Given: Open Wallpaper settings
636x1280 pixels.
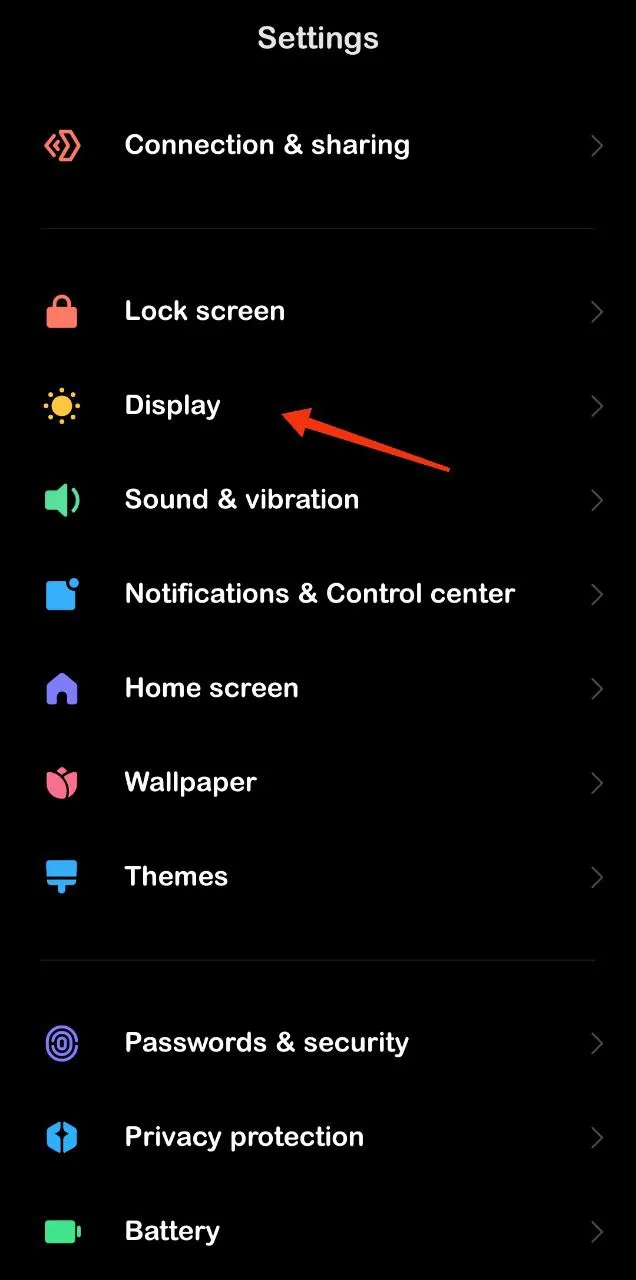Looking at the screenshot, I should [190, 782].
